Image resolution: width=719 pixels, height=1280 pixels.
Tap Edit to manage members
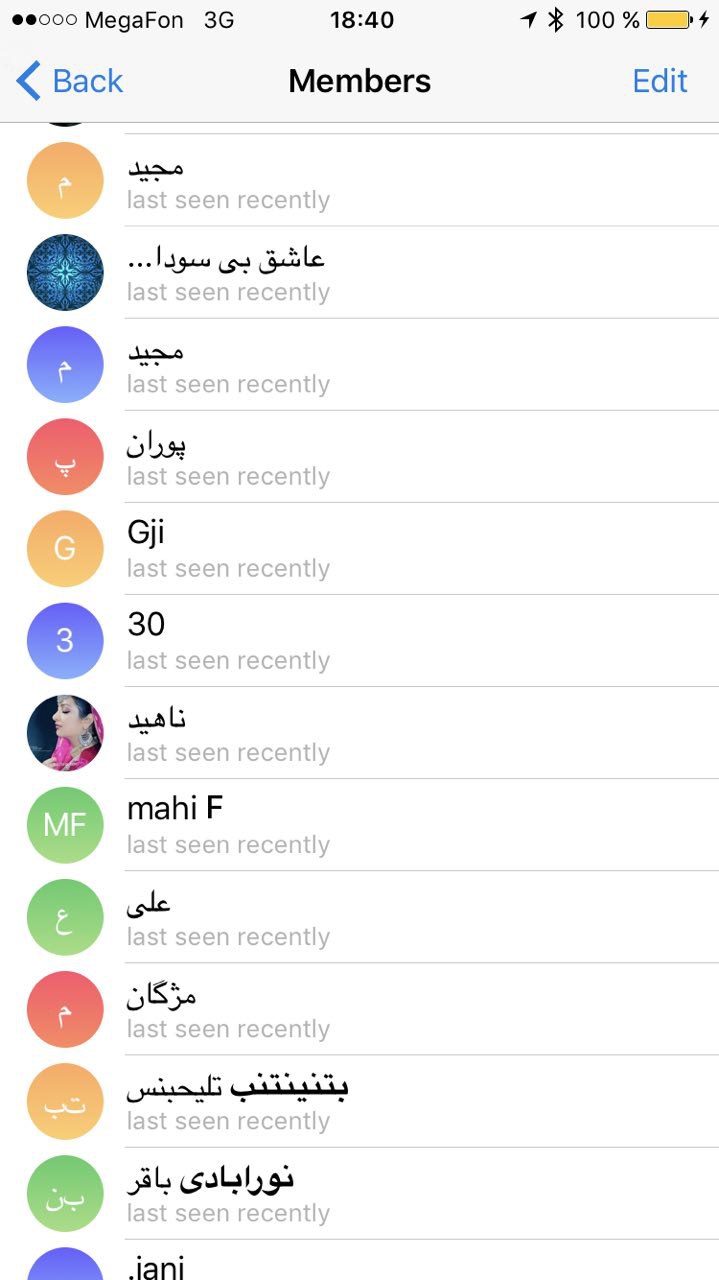(x=660, y=81)
